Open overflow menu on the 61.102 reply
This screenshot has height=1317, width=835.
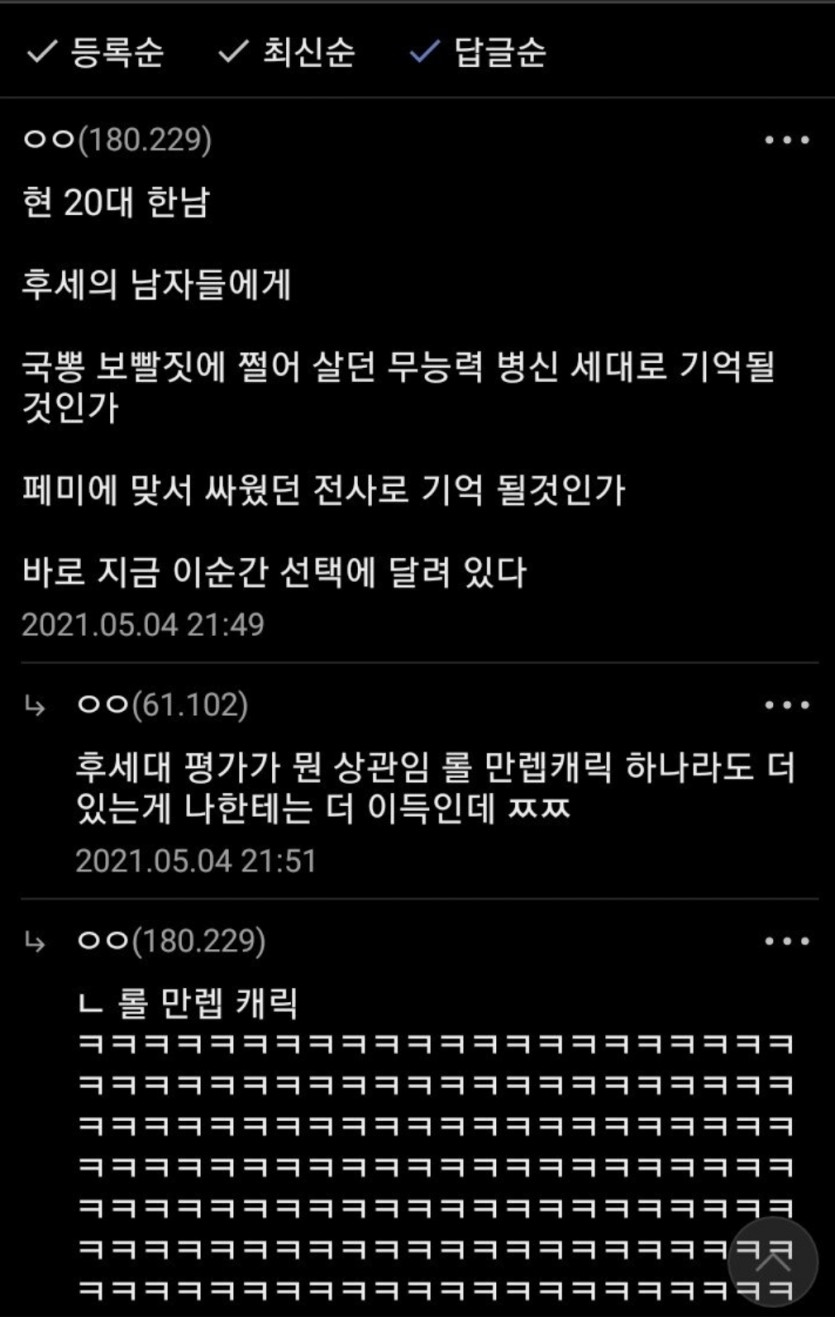pos(786,706)
